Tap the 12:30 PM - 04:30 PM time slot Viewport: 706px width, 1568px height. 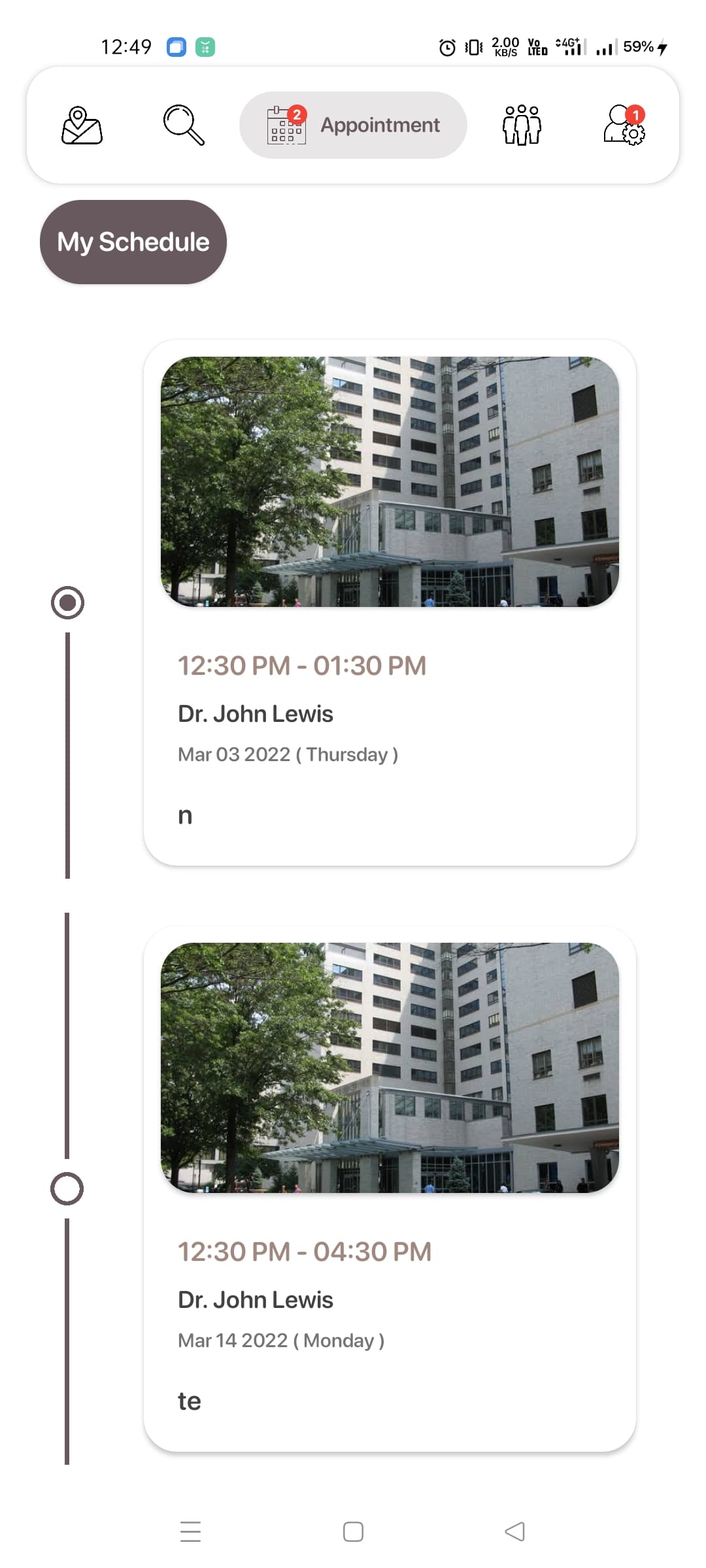click(x=304, y=1250)
